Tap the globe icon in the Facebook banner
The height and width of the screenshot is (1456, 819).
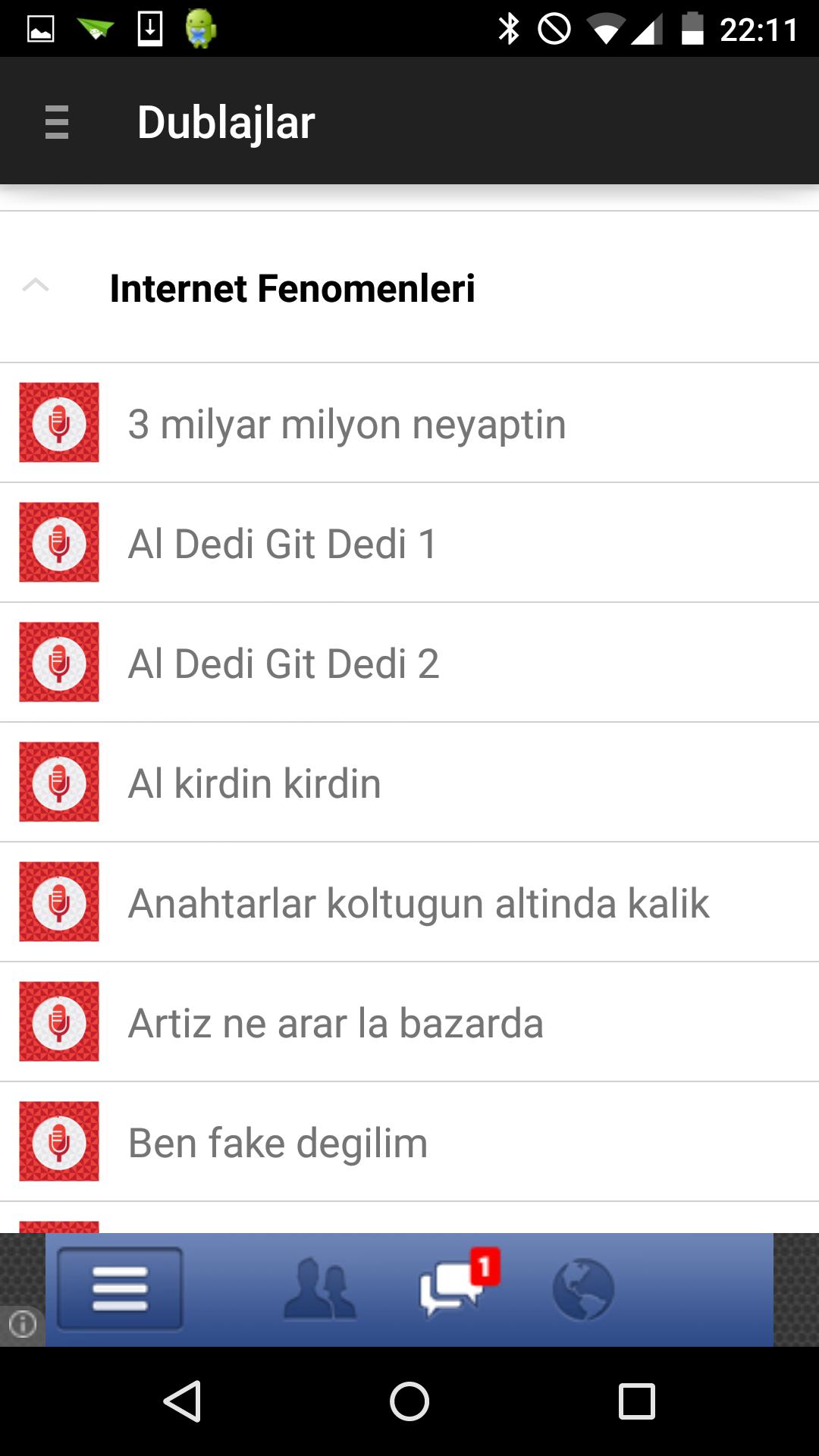pos(584,1291)
